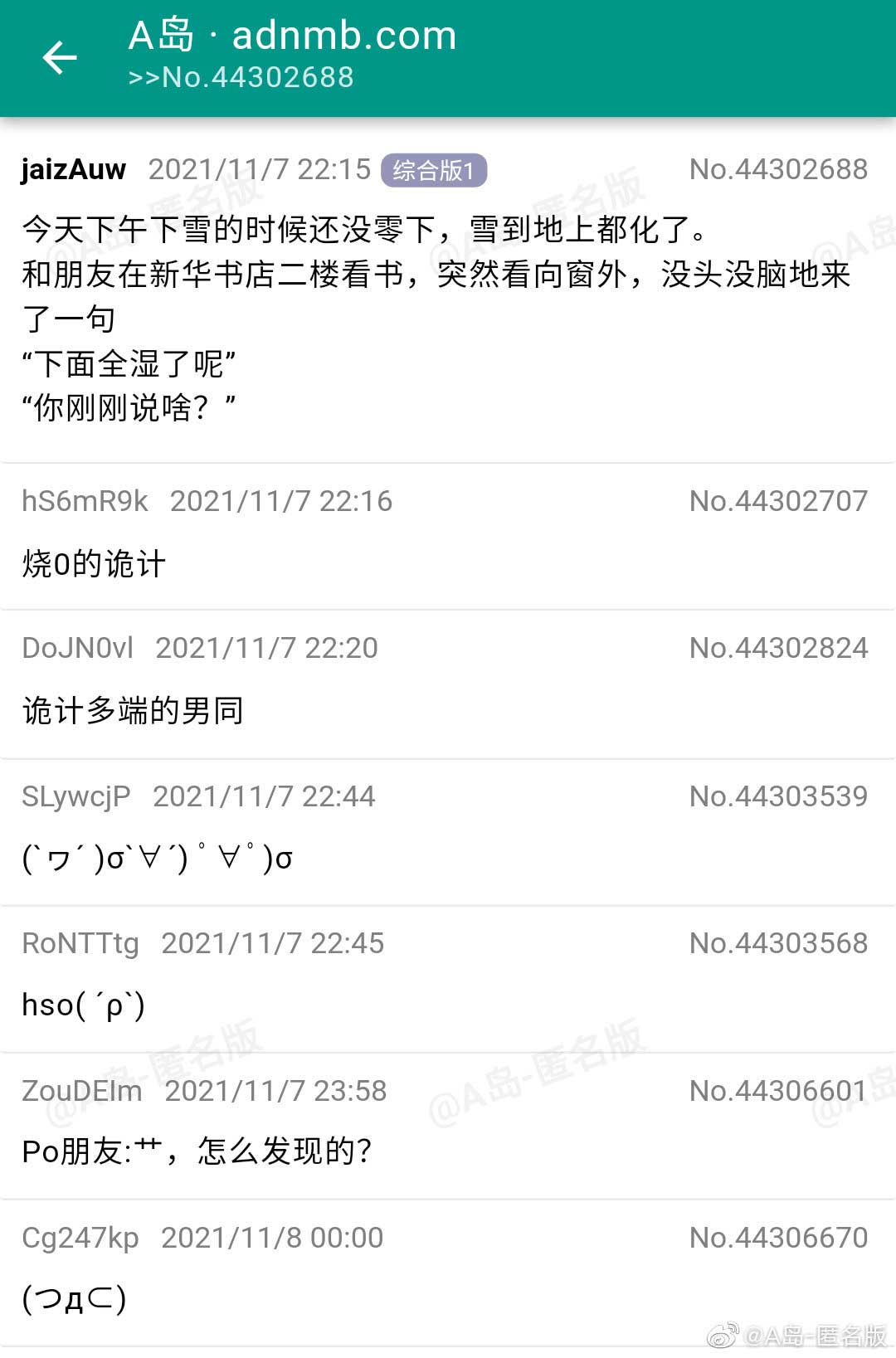Image resolution: width=896 pixels, height=1358 pixels.
Task: Tap reply number No.44306601
Action: (777, 1091)
